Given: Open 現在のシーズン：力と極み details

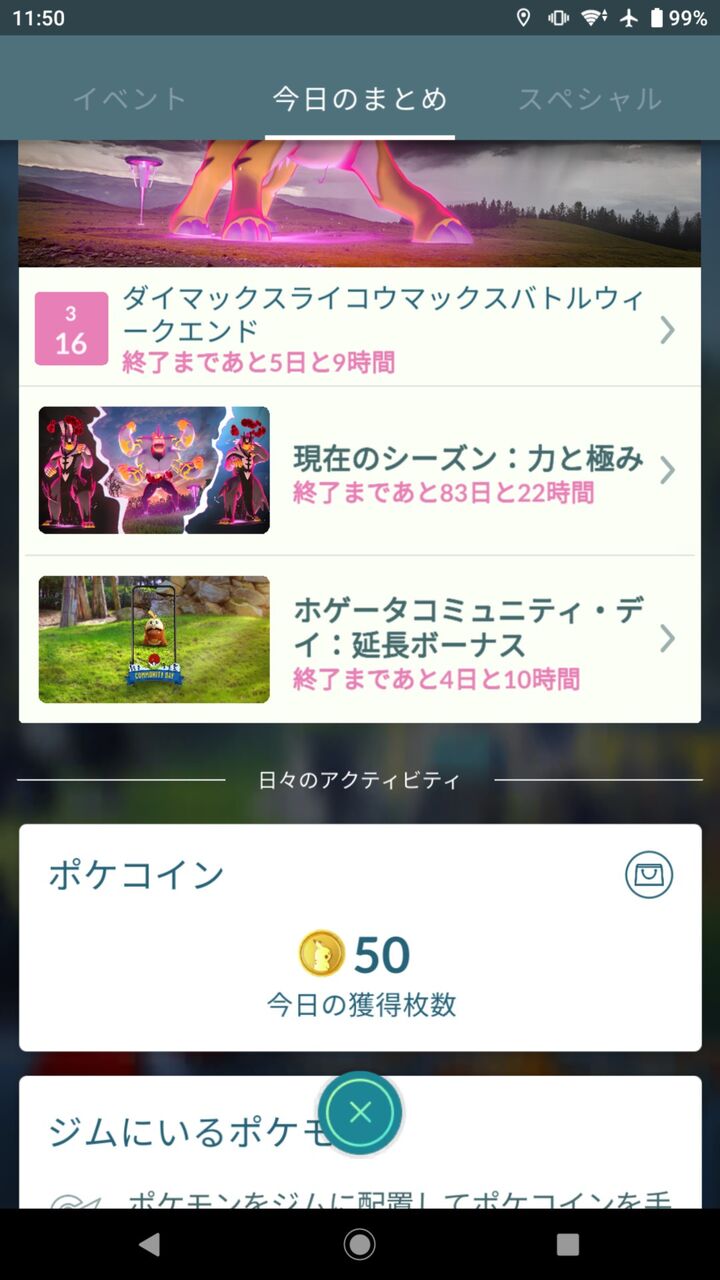Looking at the screenshot, I should point(360,470).
